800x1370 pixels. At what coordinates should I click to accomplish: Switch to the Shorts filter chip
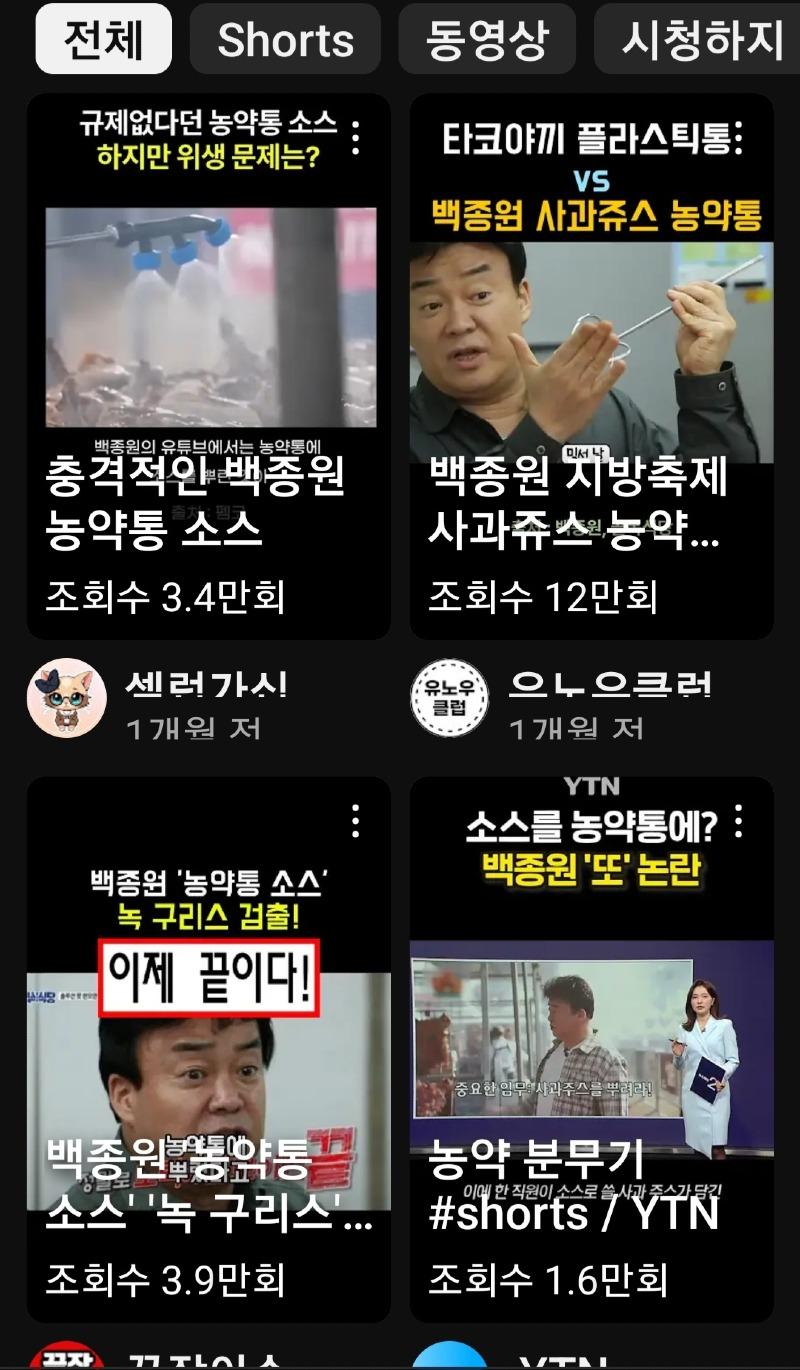[x=285, y=40]
